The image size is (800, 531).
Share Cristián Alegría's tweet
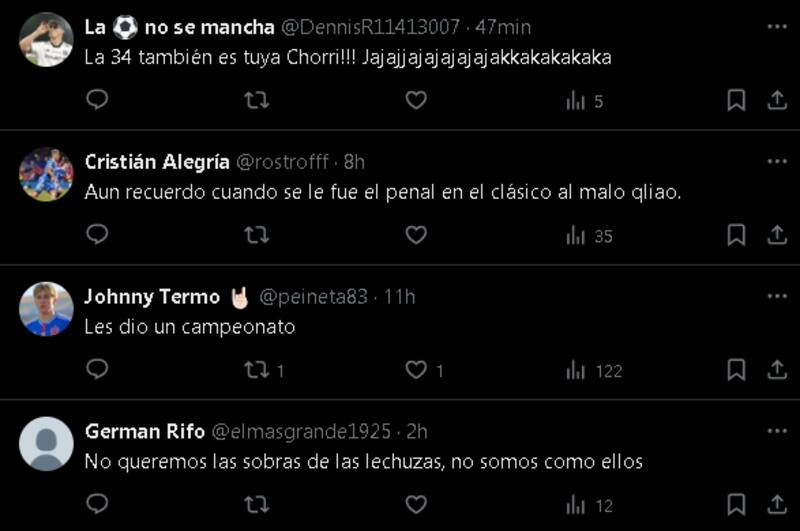777,235
